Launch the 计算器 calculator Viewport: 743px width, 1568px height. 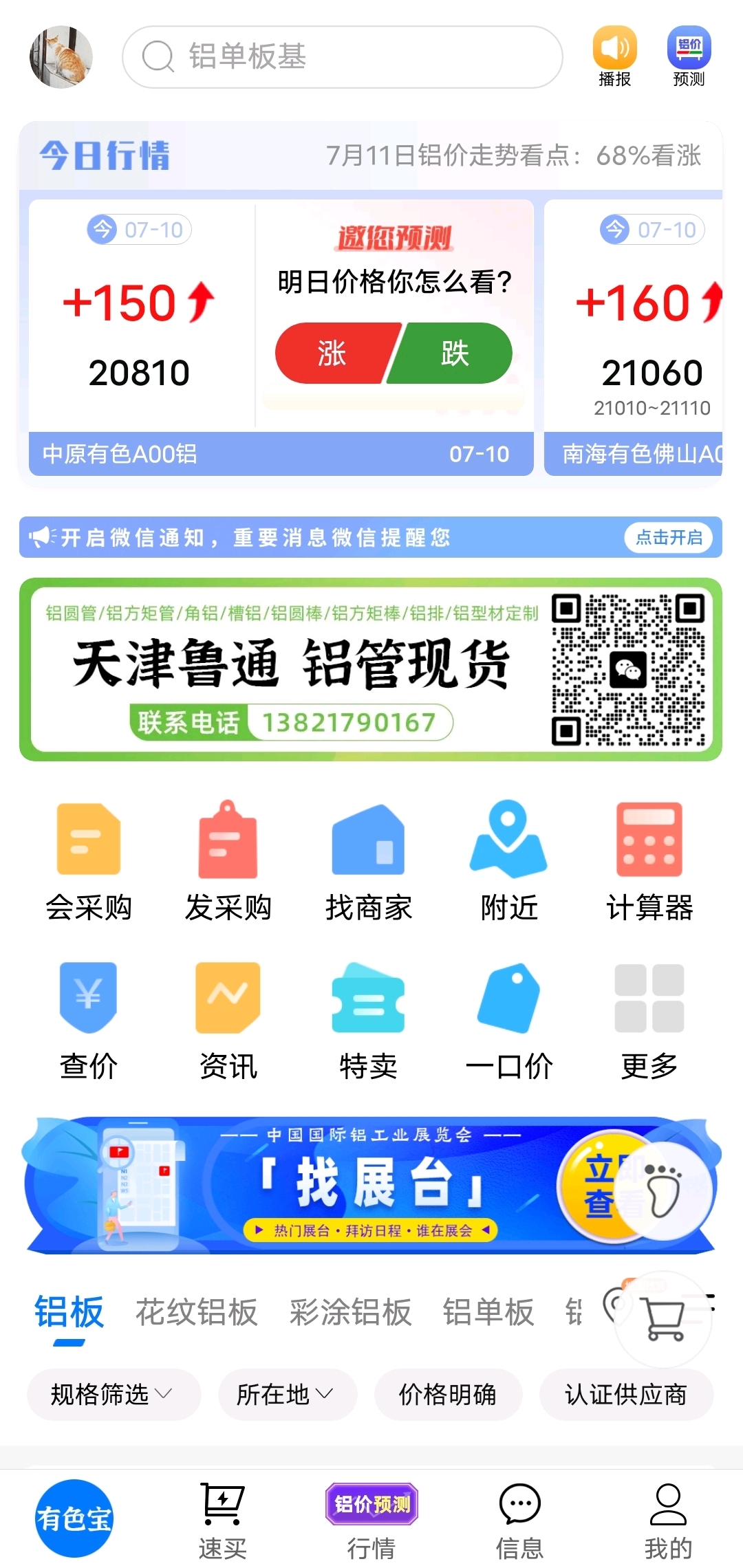[649, 862]
